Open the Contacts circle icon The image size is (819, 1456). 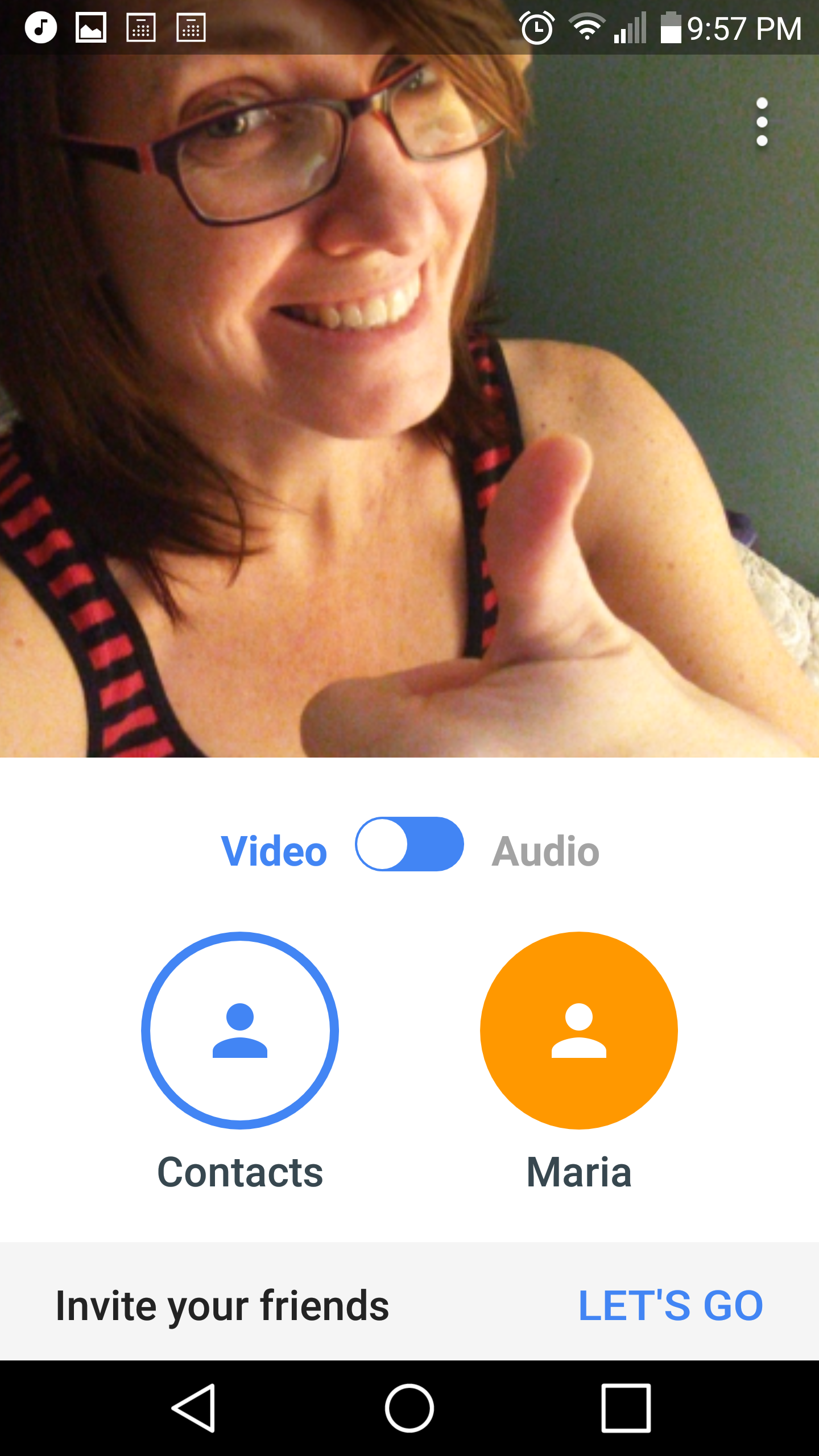tap(239, 1031)
